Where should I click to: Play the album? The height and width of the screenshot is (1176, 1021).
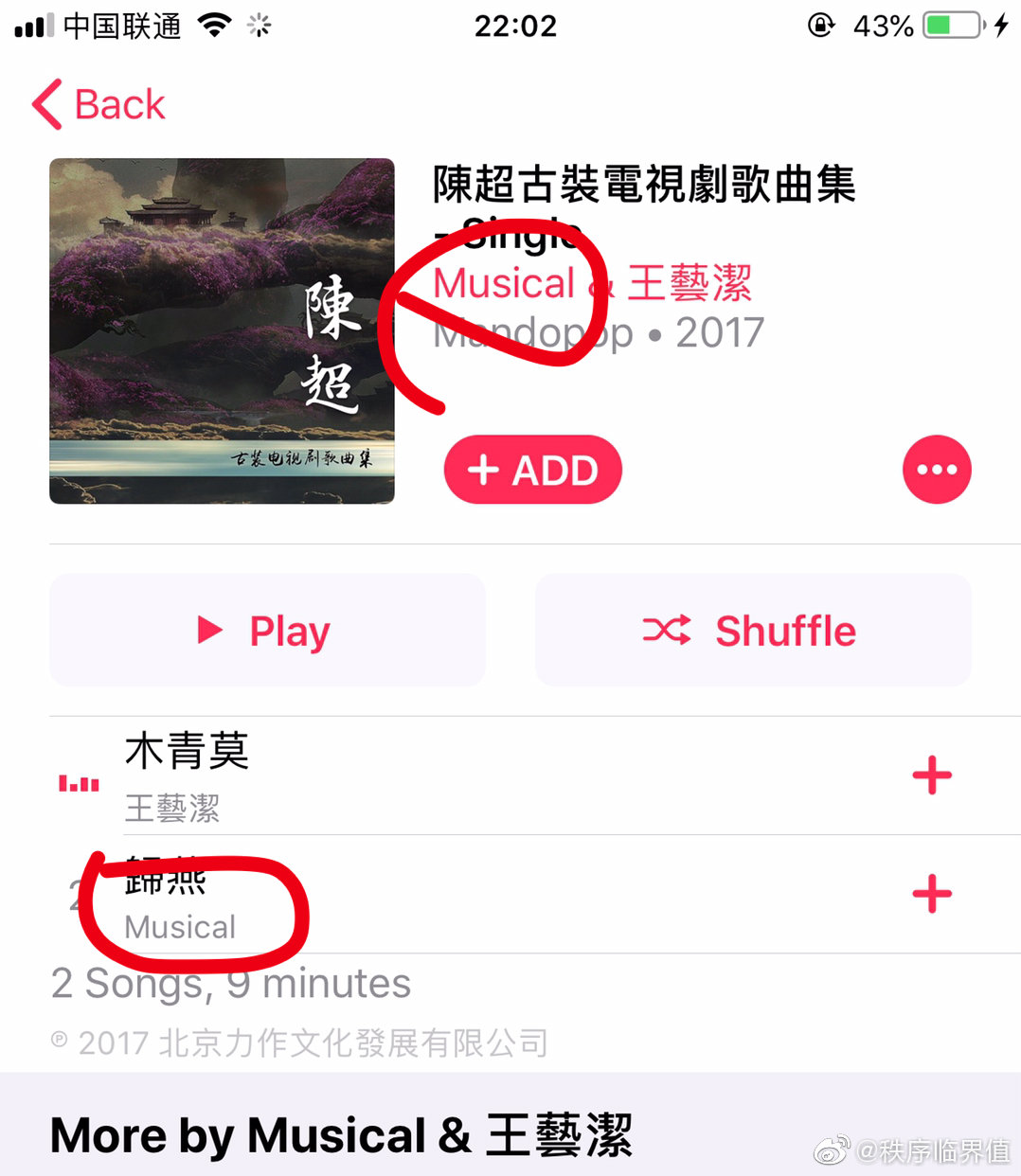(267, 631)
